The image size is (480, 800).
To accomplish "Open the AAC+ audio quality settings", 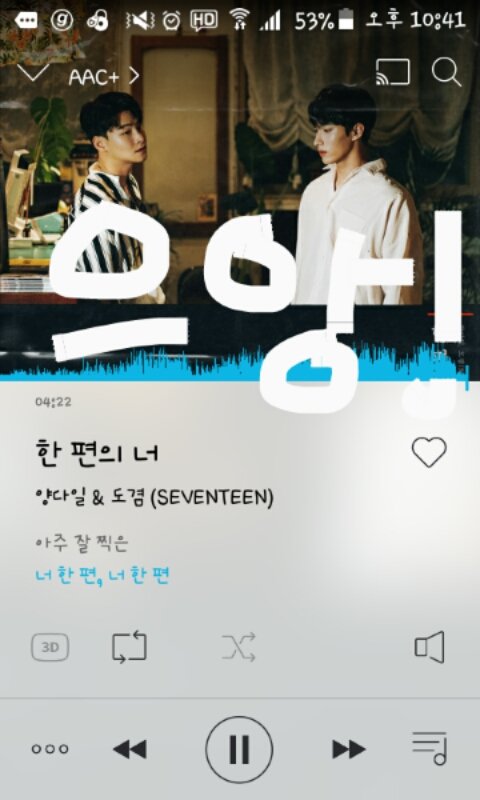I will point(104,77).
